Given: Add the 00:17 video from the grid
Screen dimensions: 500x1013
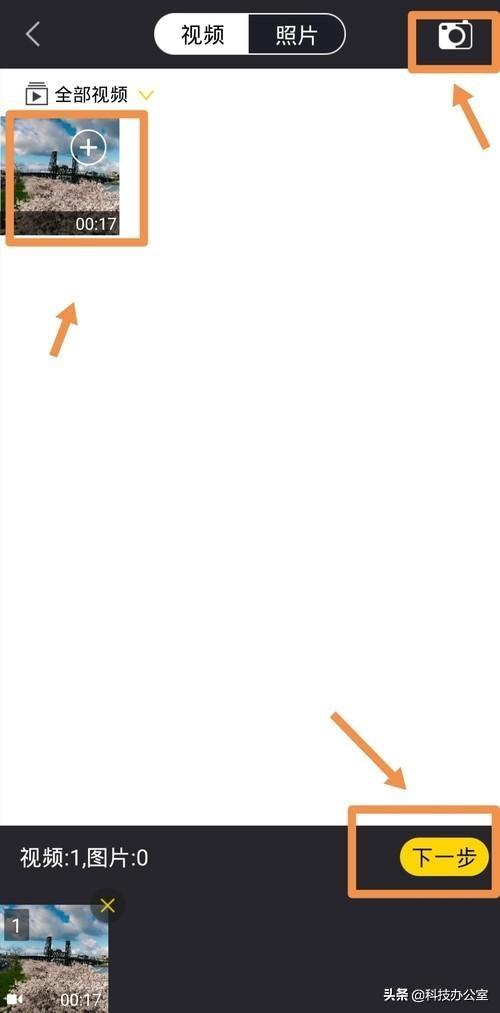Looking at the screenshot, I should (67, 176).
